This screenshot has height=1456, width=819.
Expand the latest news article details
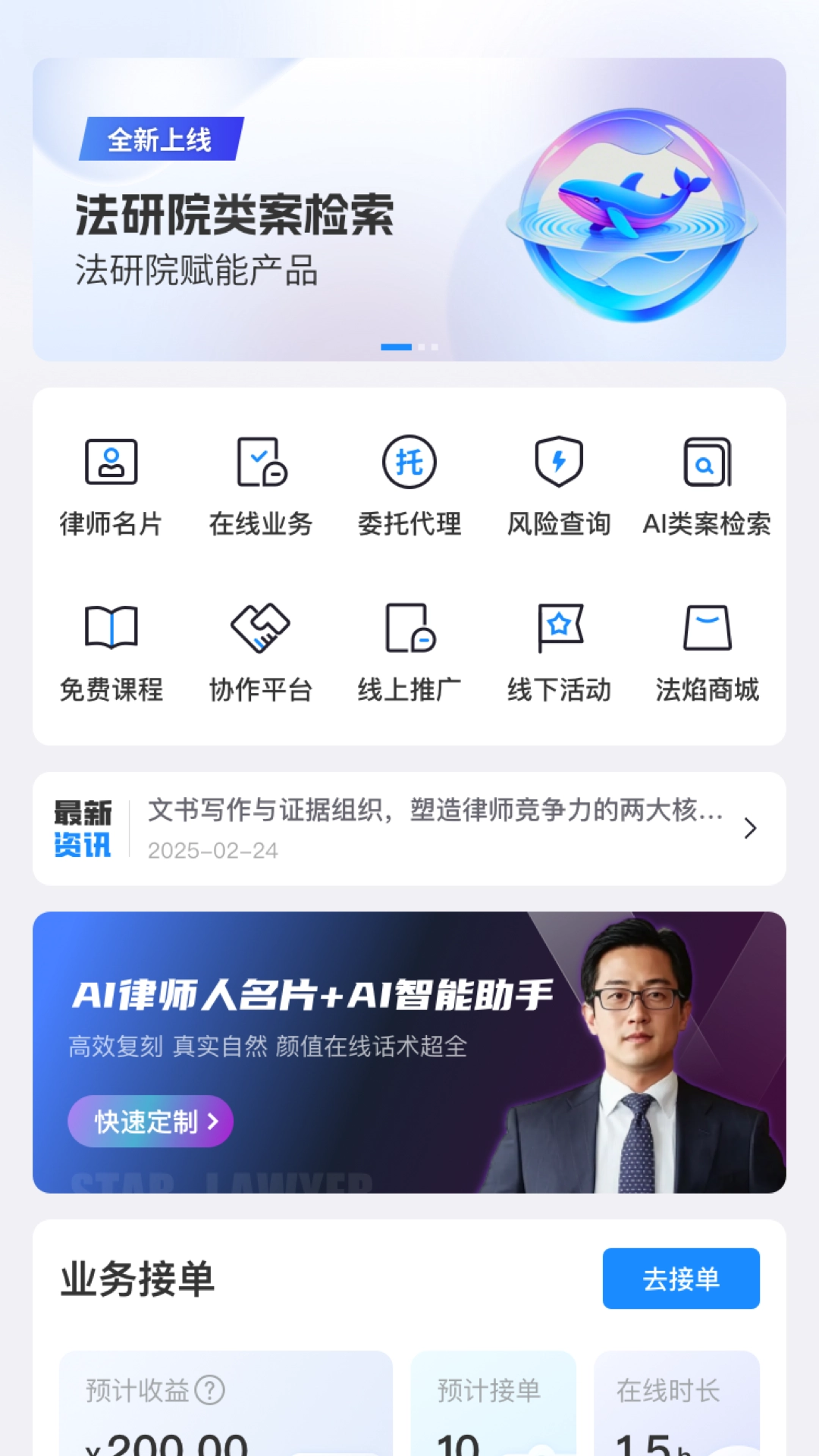pyautogui.click(x=750, y=830)
